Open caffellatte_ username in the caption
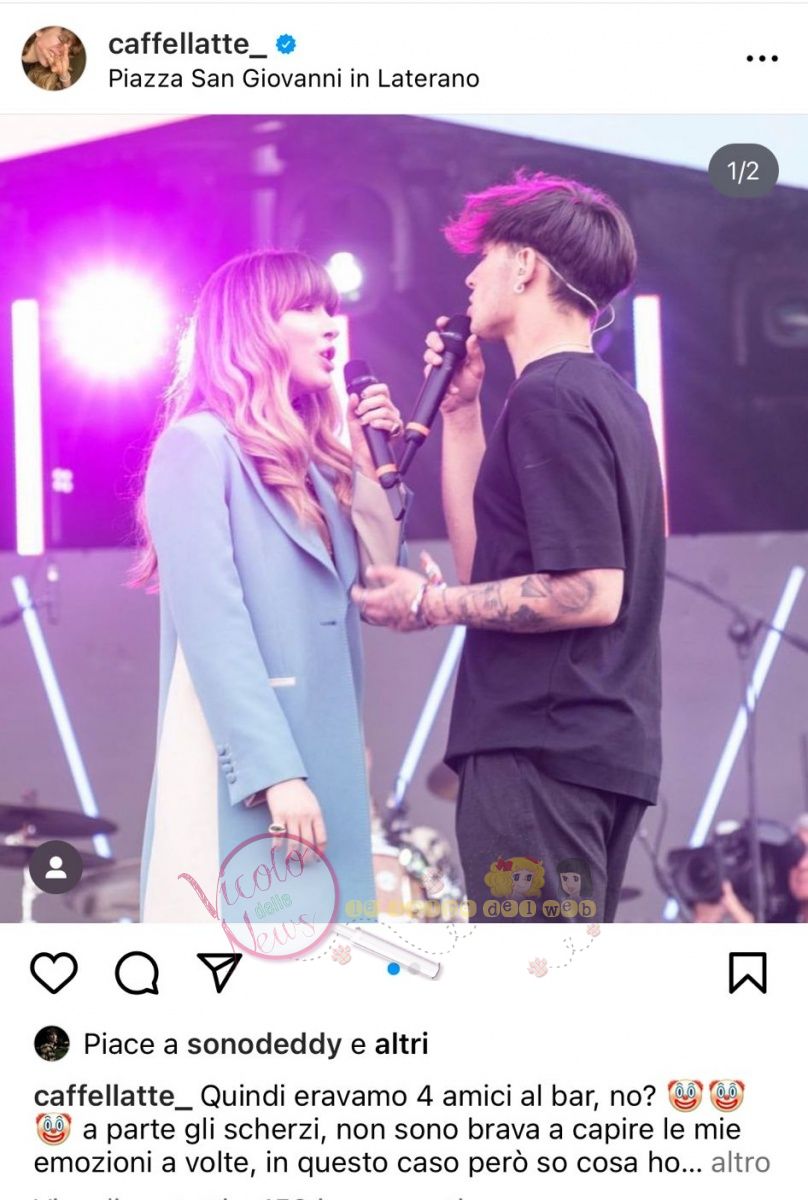The image size is (808, 1200). point(113,1096)
